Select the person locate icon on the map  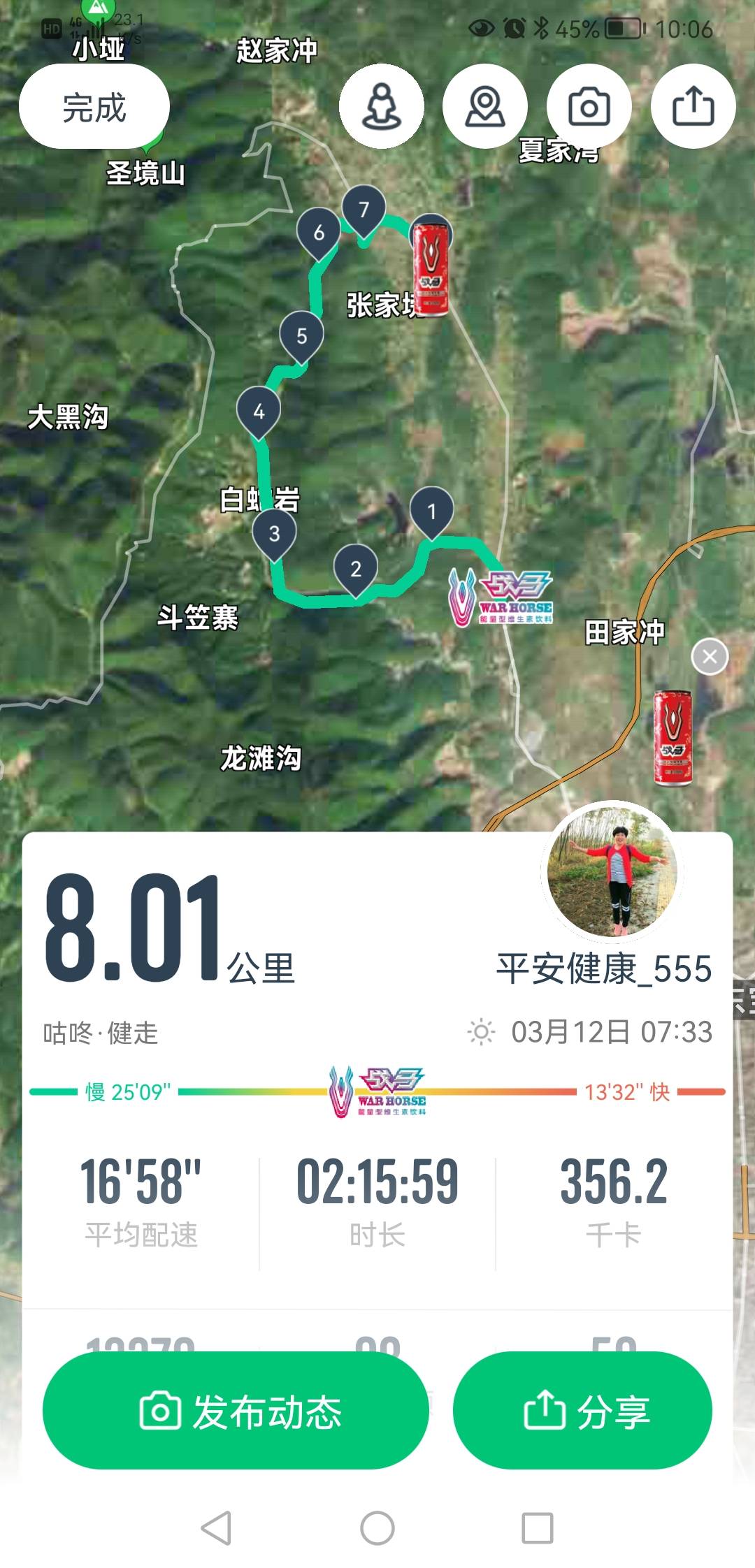[381, 106]
